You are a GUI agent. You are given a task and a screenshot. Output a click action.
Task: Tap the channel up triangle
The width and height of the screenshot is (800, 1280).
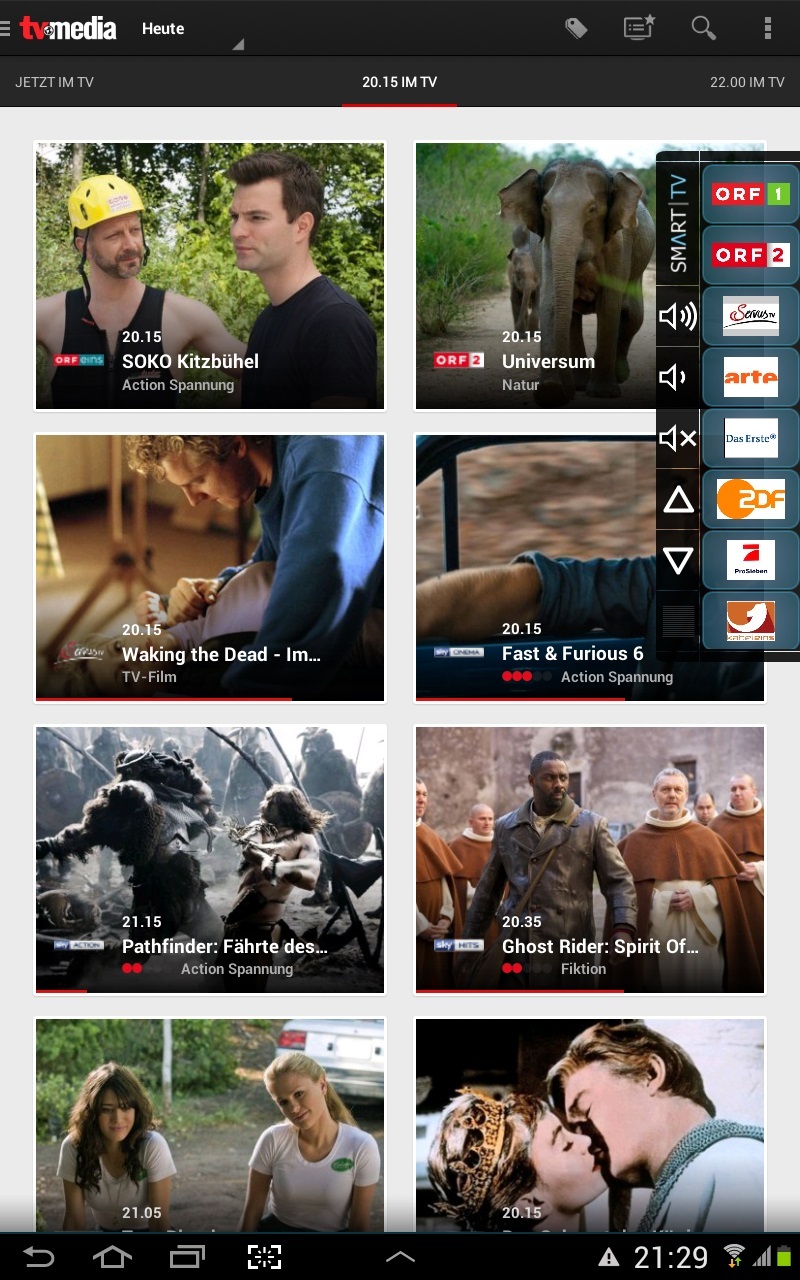coord(678,499)
